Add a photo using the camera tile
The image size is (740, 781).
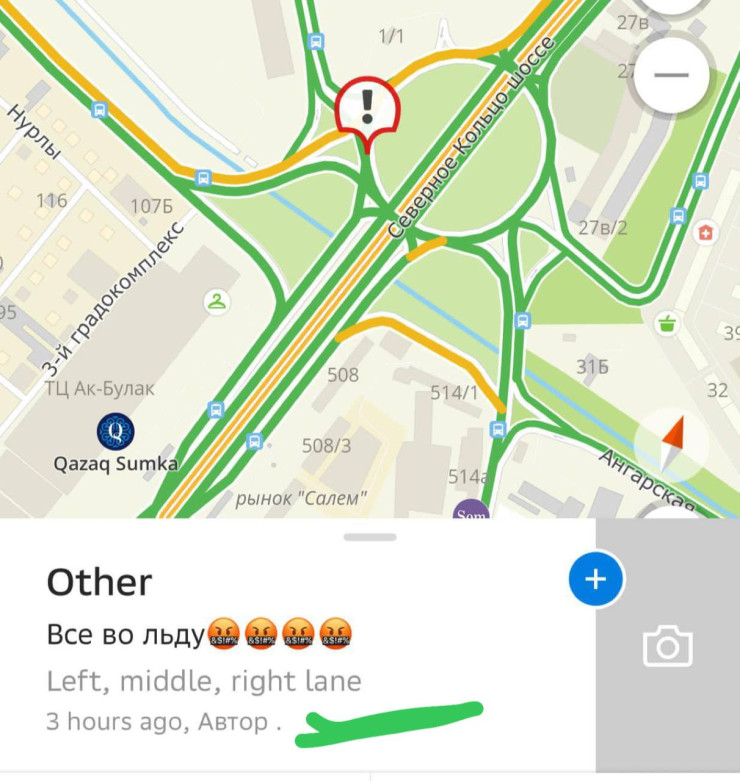667,646
